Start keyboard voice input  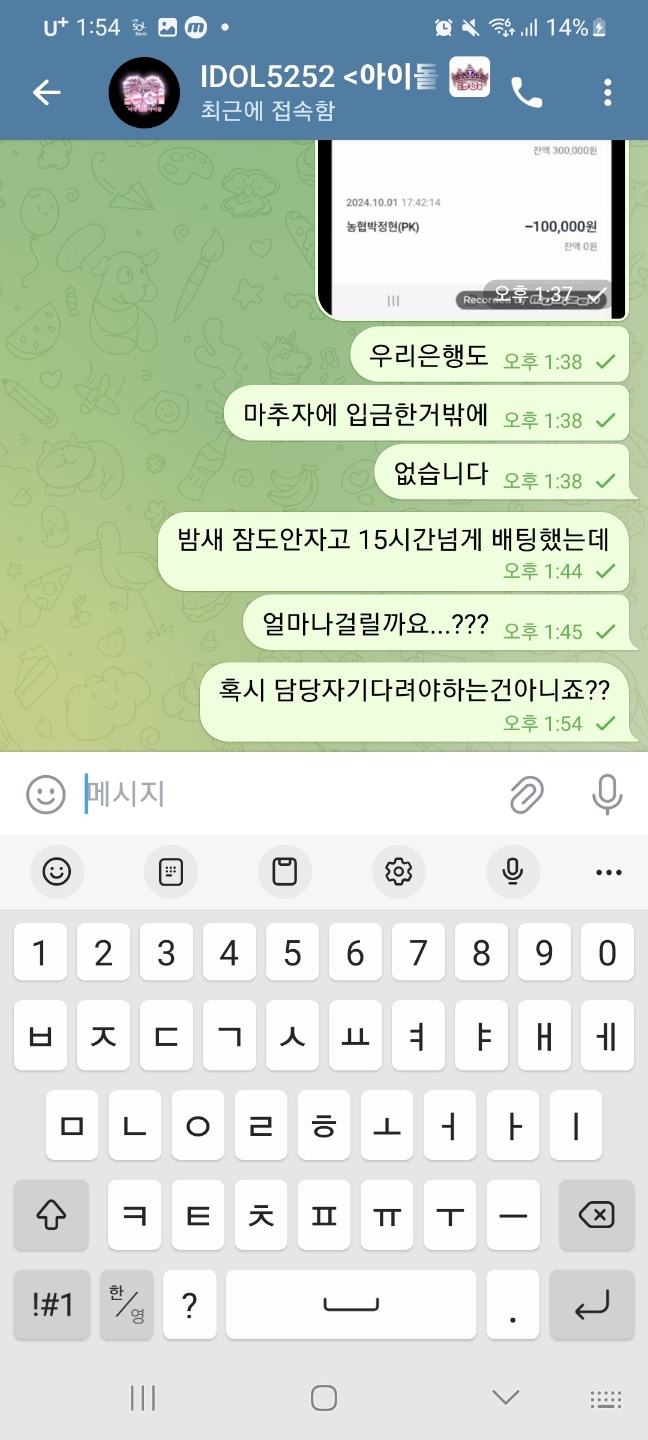[x=513, y=872]
